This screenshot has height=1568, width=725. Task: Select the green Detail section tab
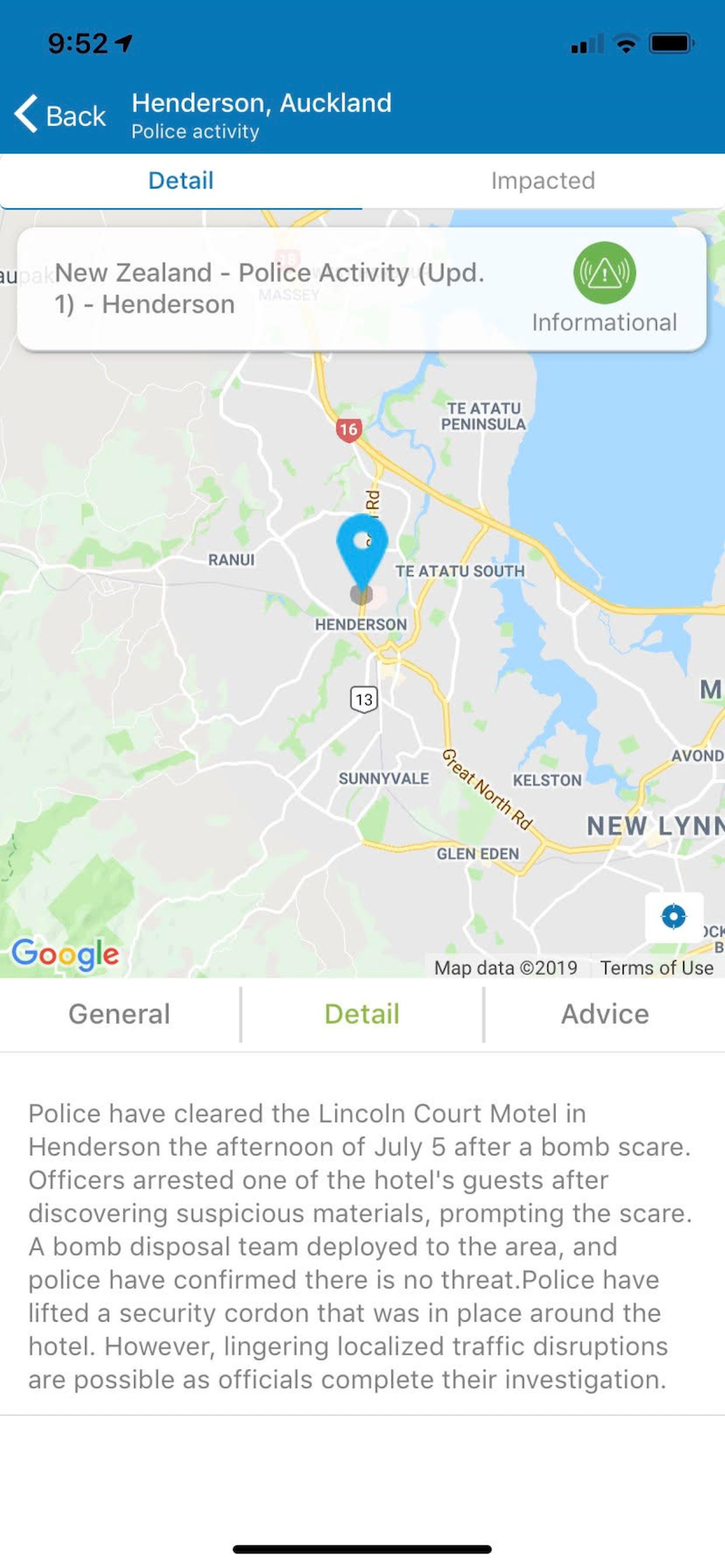(362, 1014)
